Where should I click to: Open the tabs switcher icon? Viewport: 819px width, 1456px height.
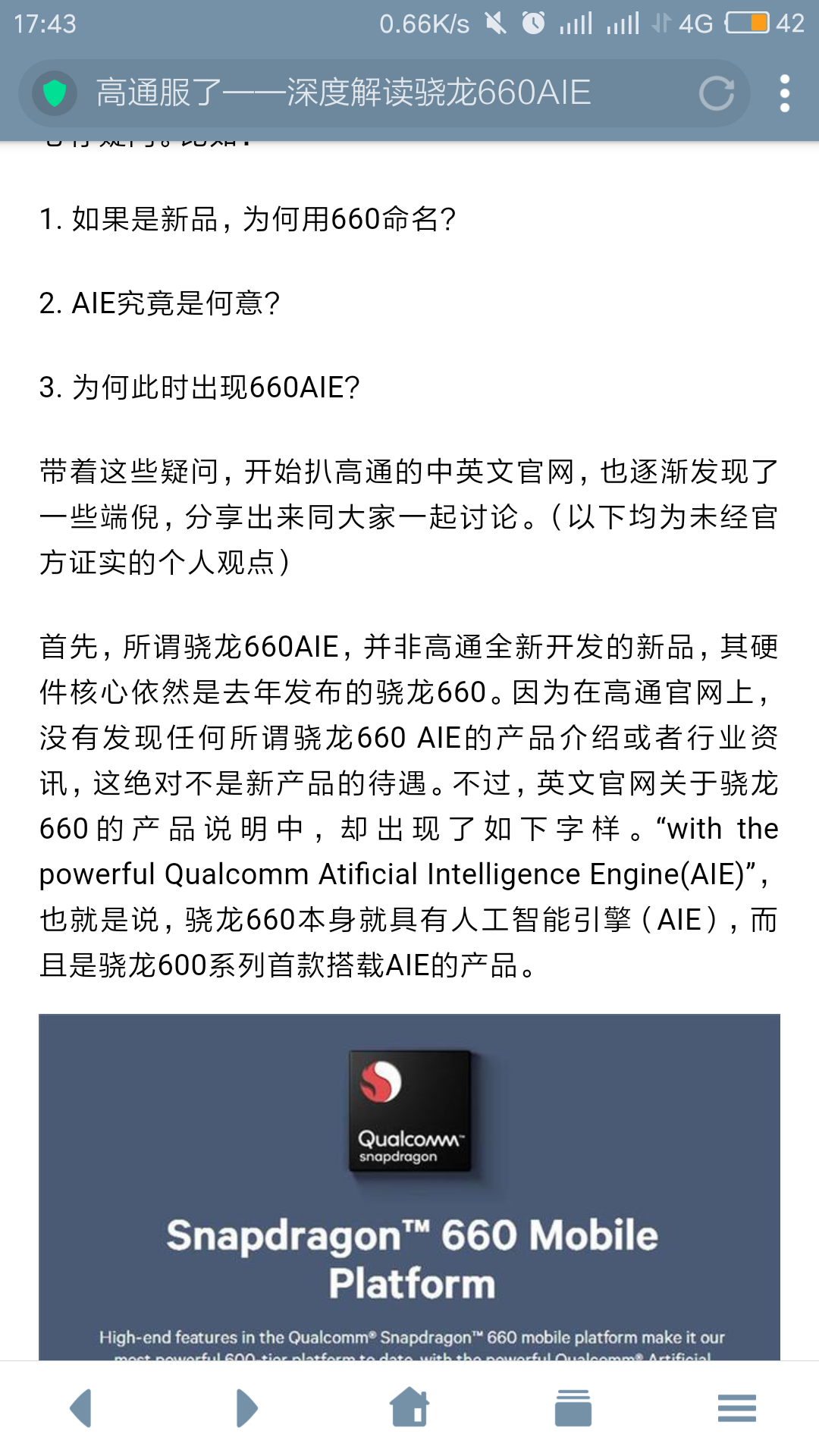point(573,1407)
